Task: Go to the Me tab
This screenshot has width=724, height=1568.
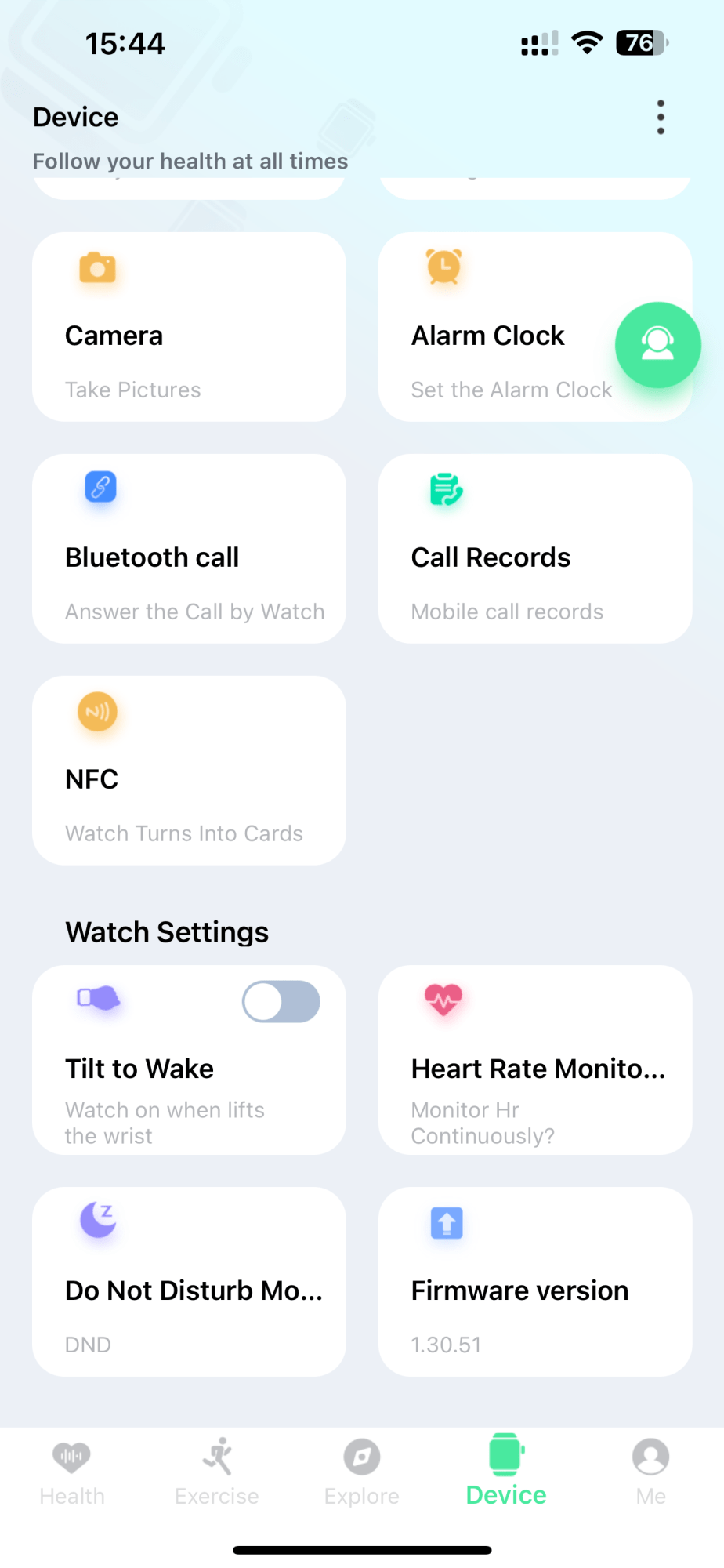Action: point(651,1472)
